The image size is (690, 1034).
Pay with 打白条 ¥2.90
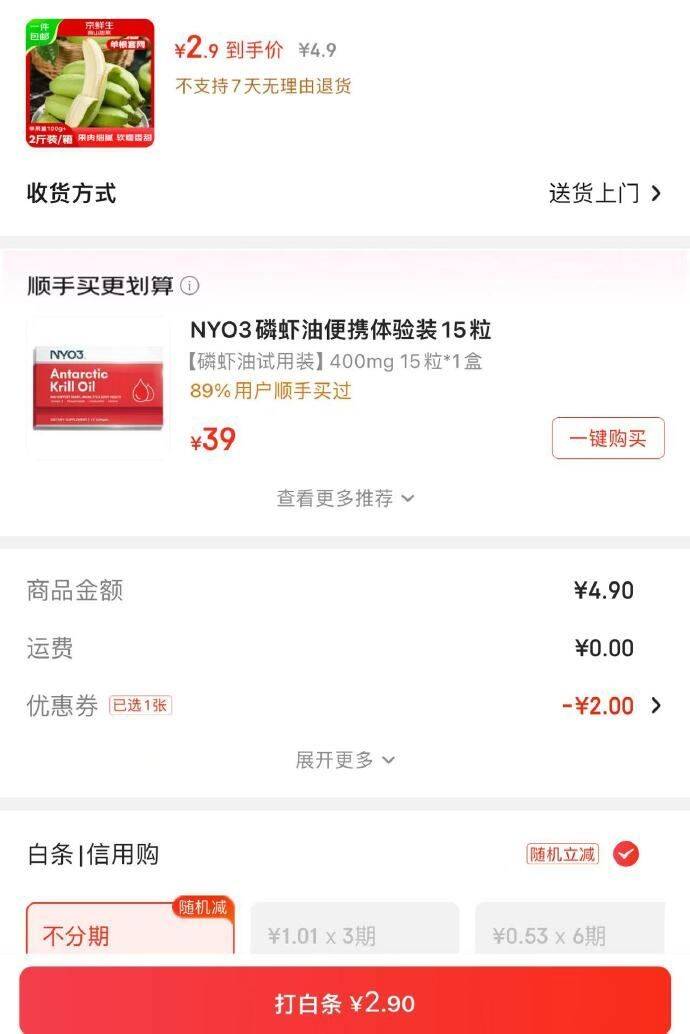345,1003
